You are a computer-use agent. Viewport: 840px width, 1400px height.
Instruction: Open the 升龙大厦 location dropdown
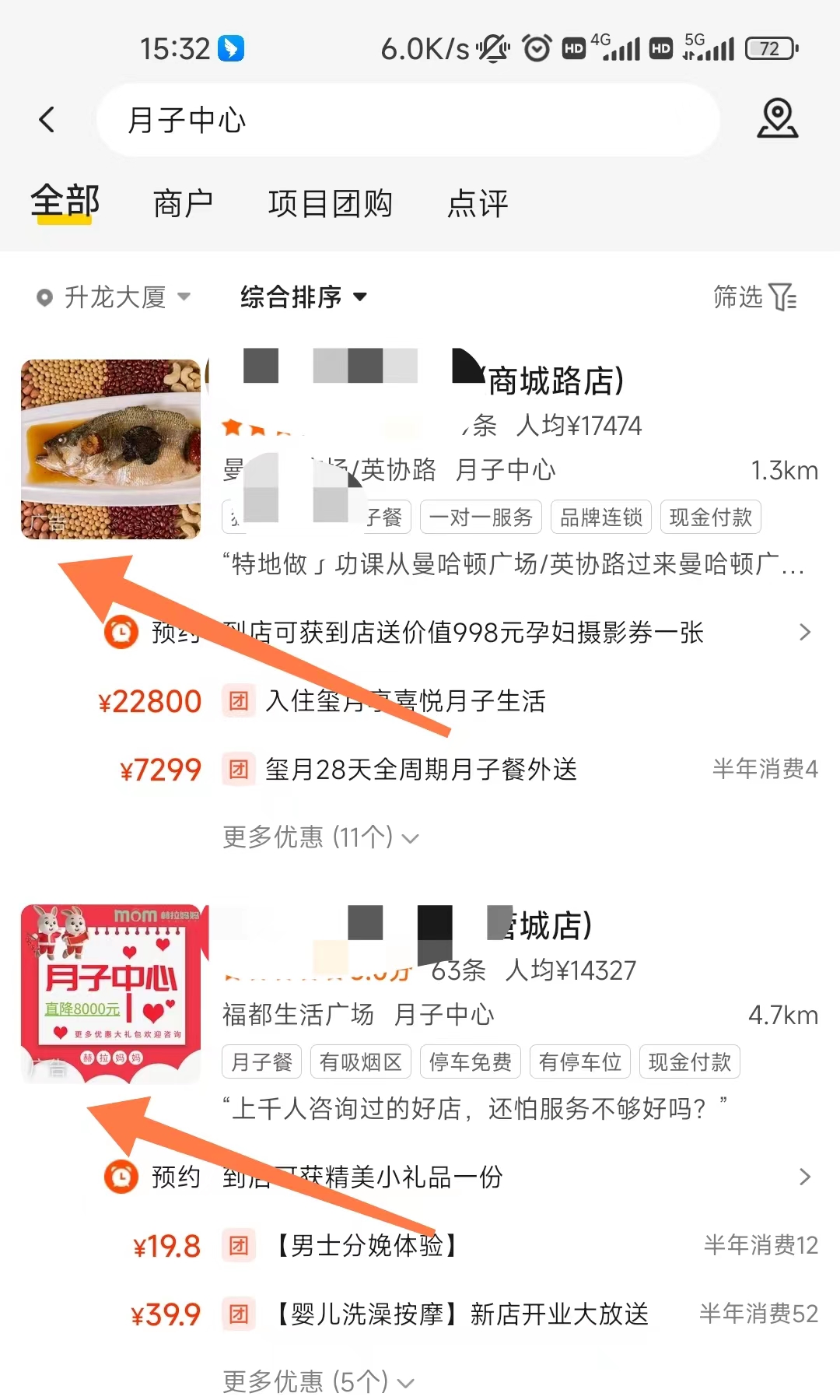[114, 297]
